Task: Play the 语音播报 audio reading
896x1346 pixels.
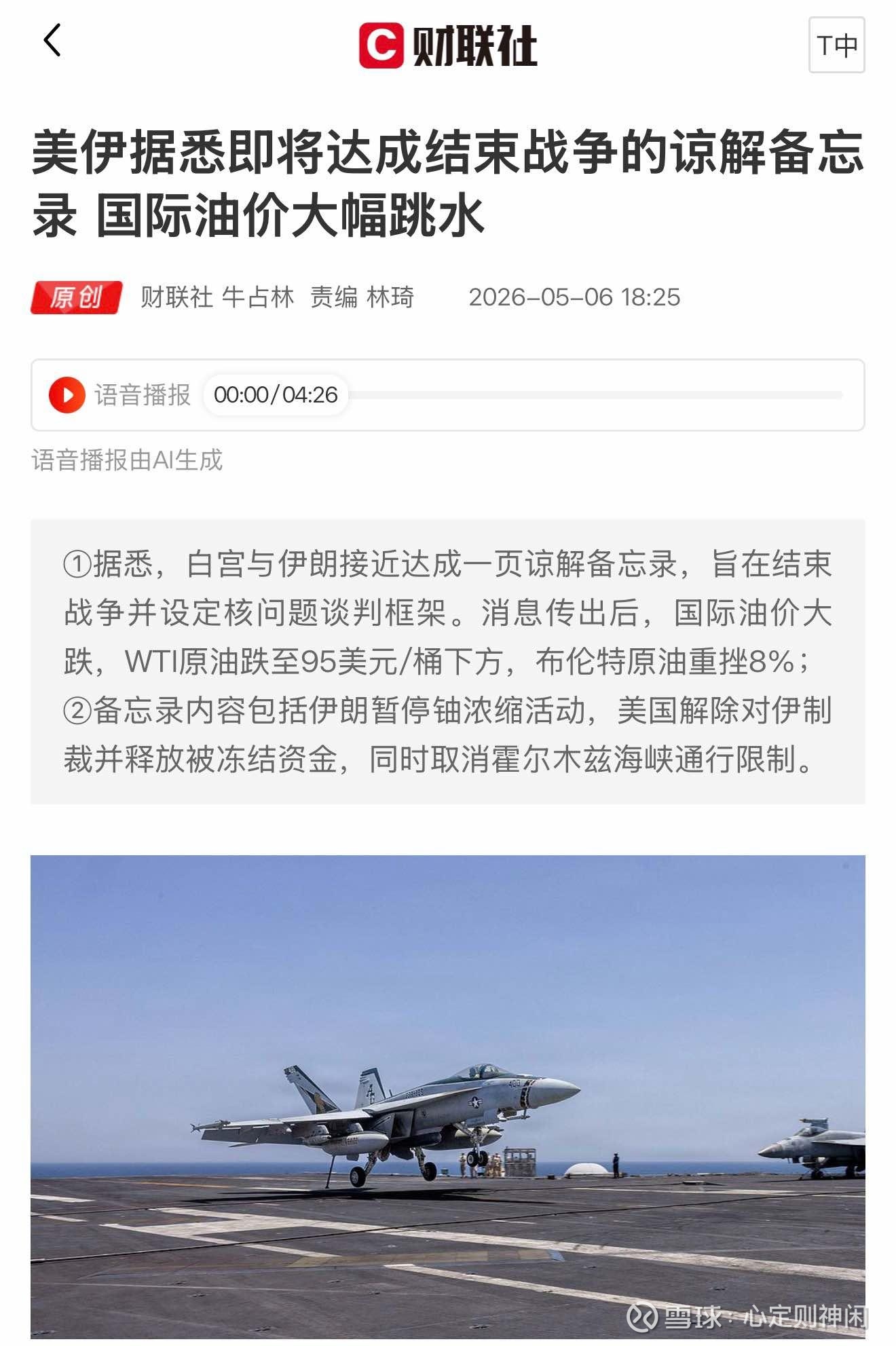Action: [67, 395]
